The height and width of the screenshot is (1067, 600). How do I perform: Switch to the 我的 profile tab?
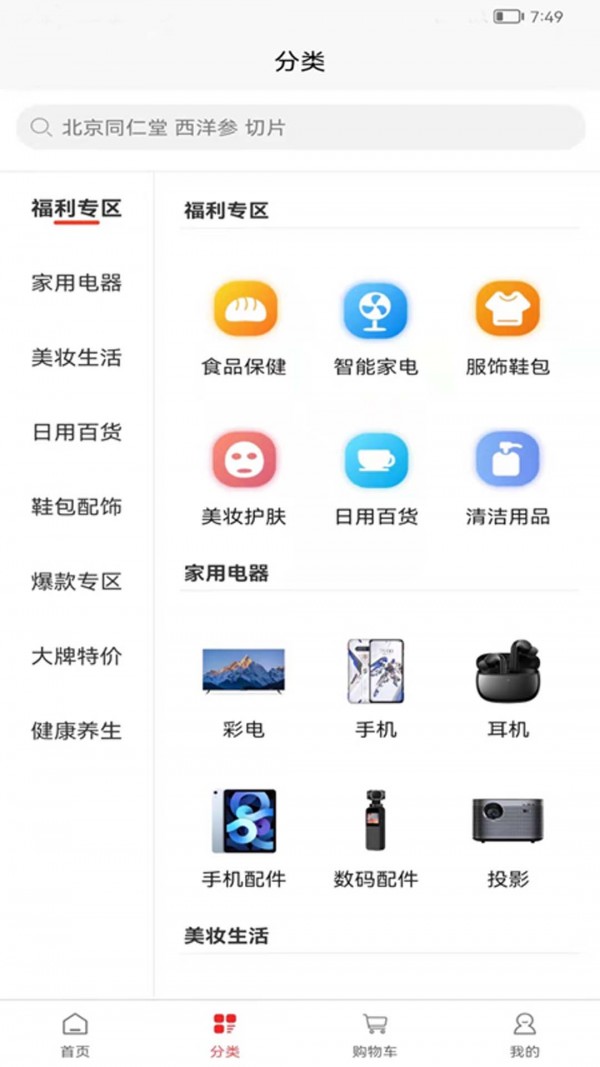[524, 1034]
